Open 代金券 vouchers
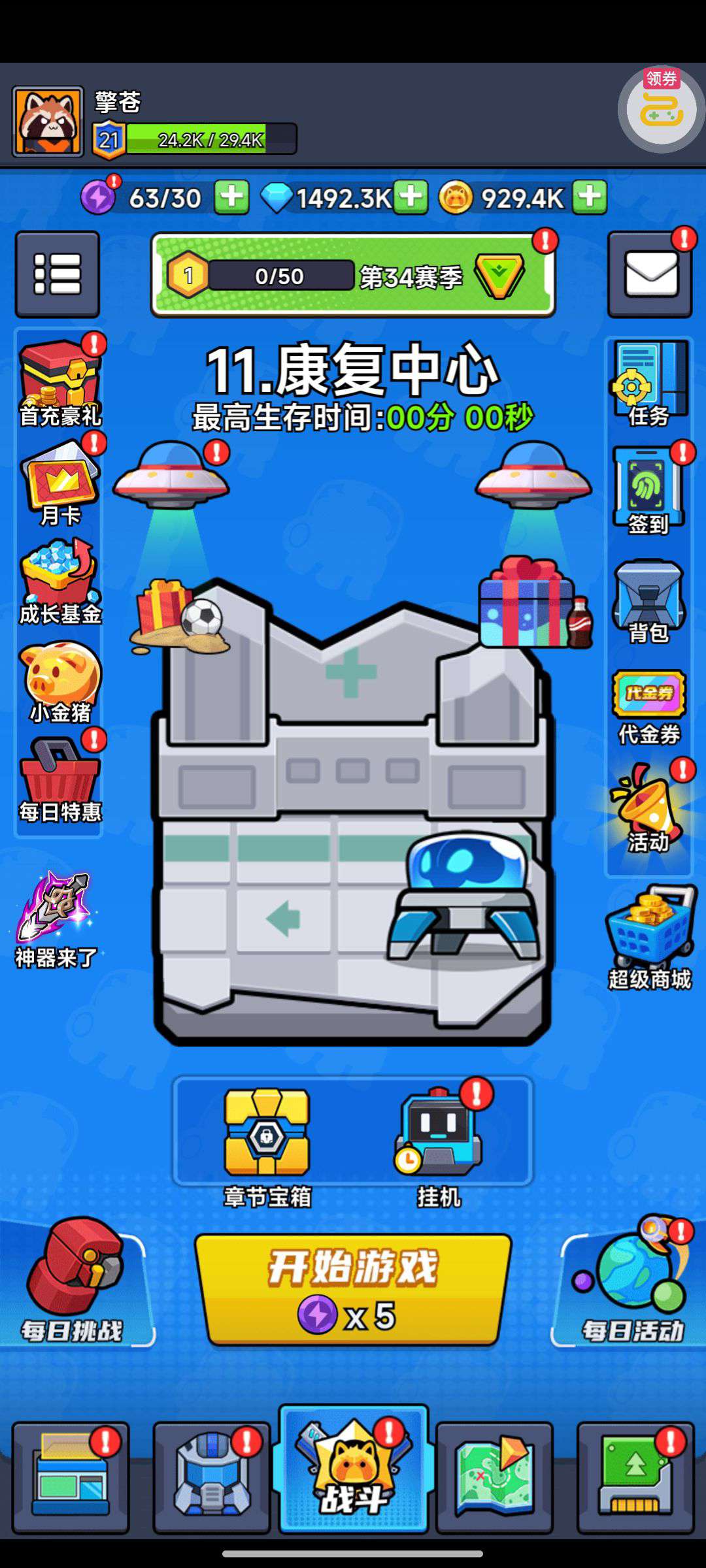 tap(649, 708)
